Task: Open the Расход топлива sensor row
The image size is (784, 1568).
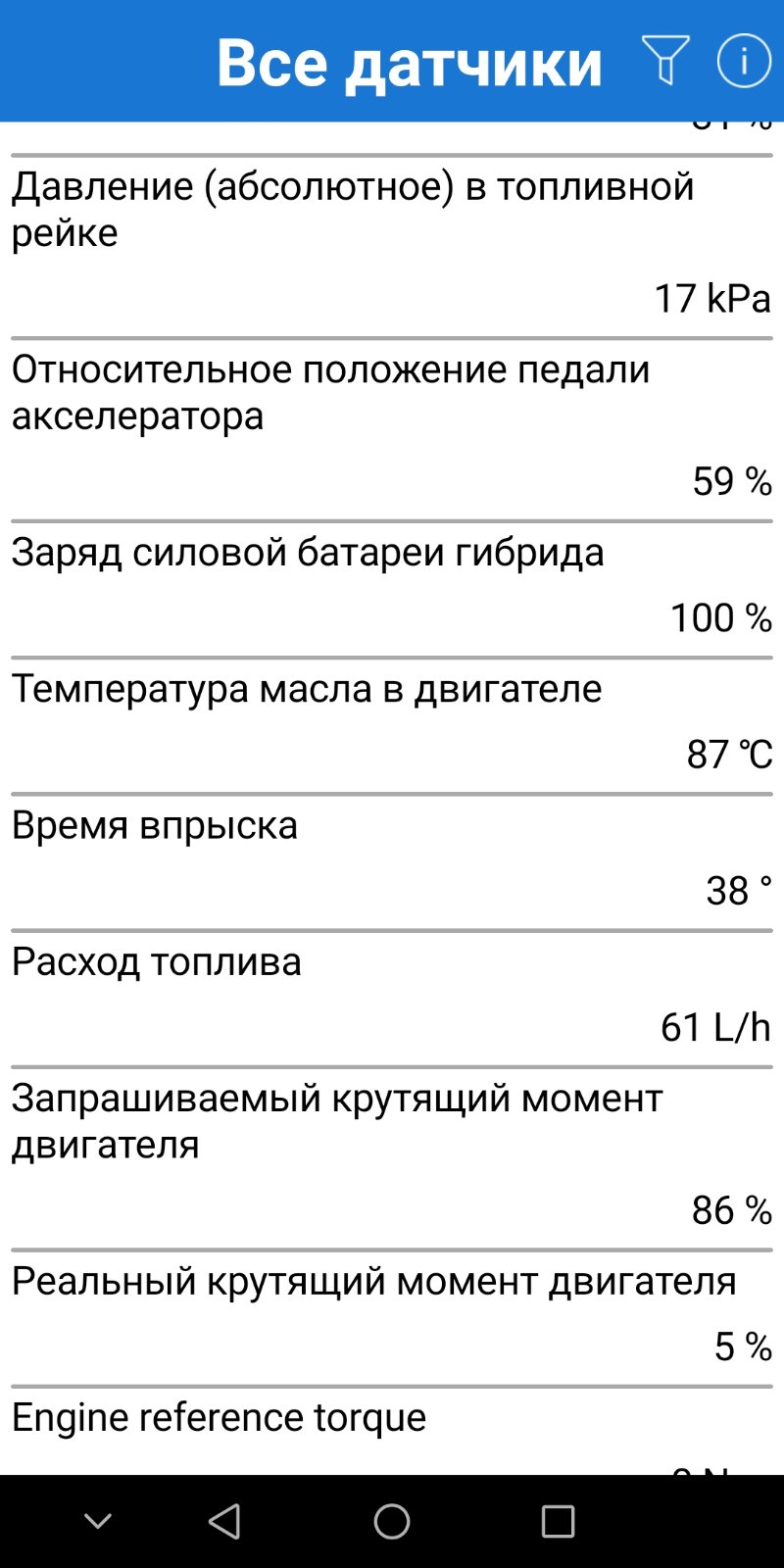Action: point(392,999)
